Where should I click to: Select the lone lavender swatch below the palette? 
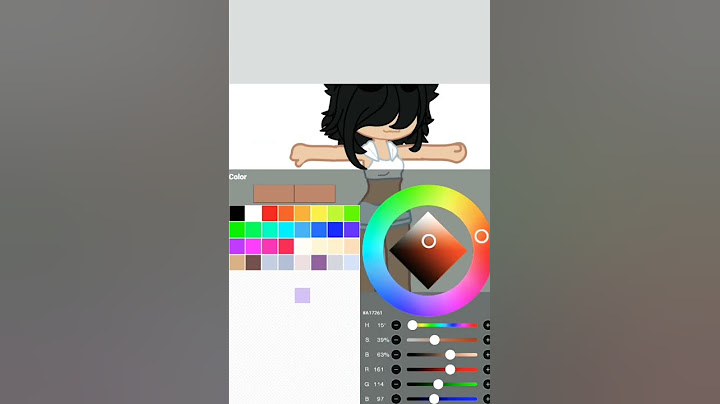302,295
